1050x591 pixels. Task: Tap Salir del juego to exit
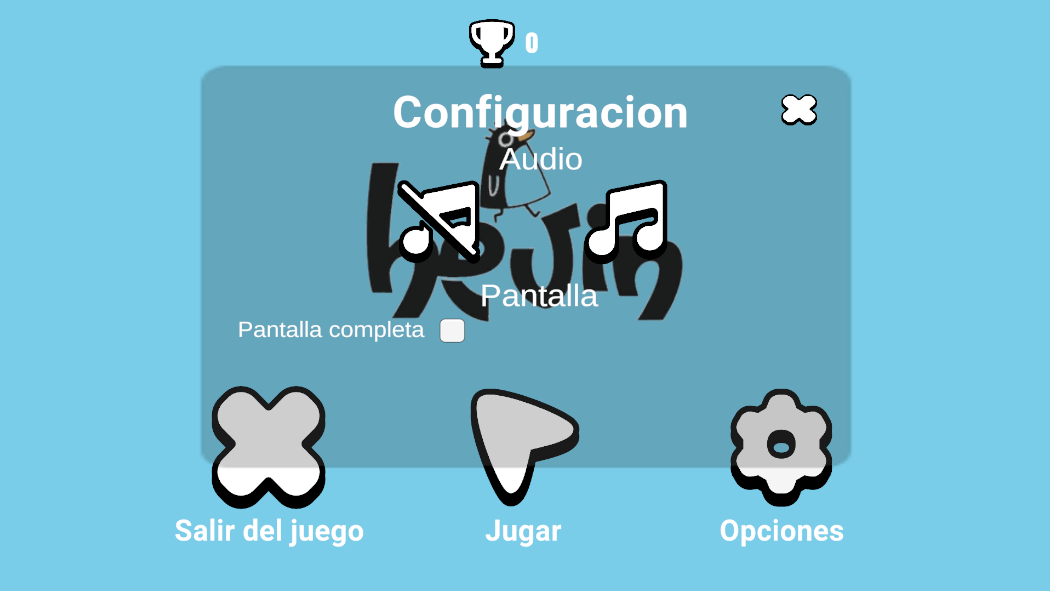[x=269, y=447]
